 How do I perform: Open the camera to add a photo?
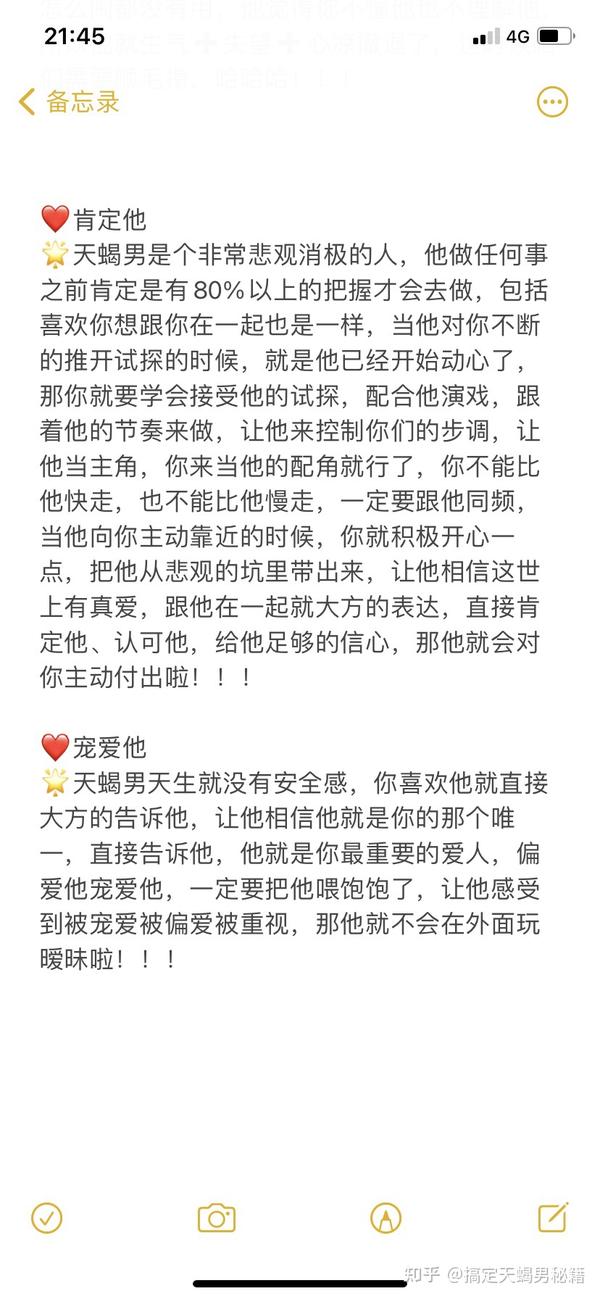tap(216, 1217)
